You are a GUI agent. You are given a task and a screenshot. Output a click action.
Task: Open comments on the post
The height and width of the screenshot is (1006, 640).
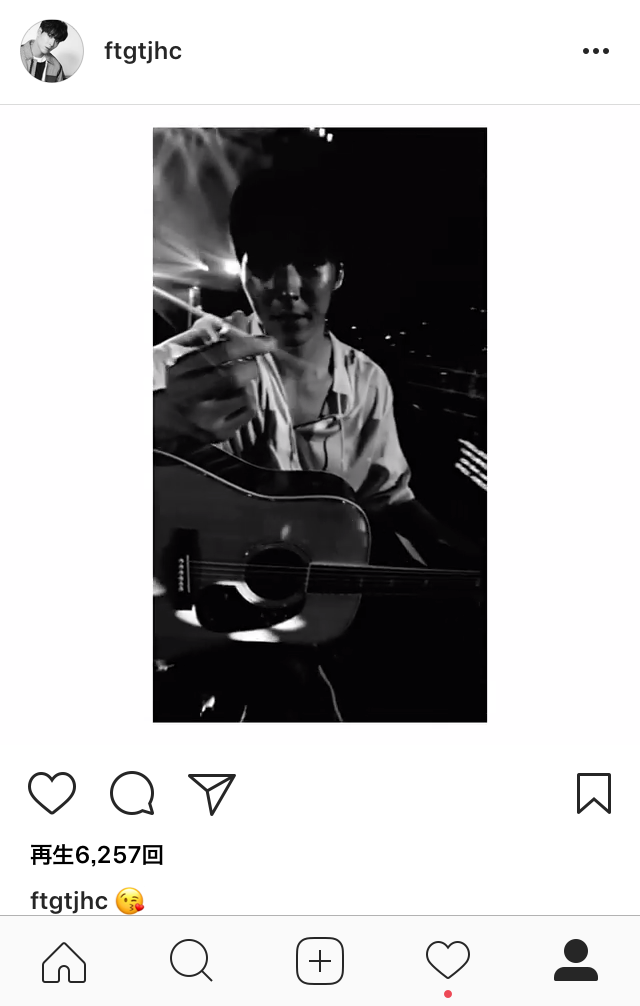tap(132, 793)
